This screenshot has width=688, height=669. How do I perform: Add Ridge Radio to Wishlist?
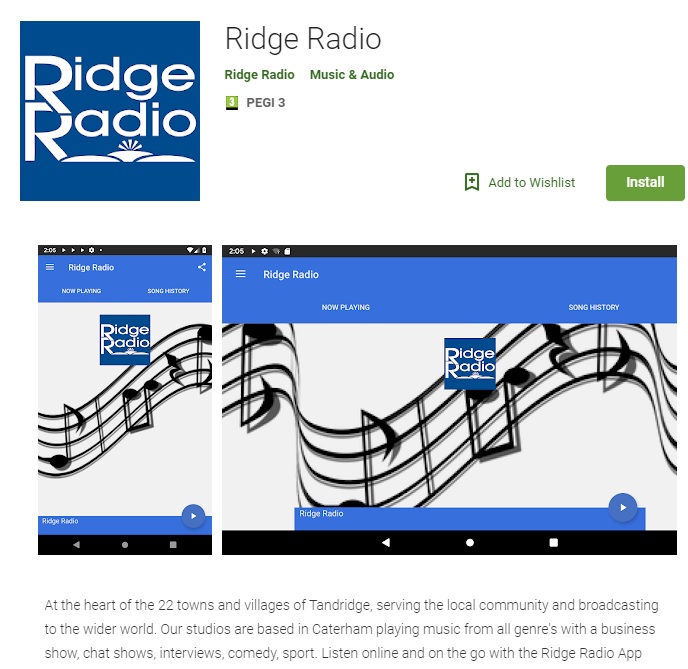pos(520,182)
